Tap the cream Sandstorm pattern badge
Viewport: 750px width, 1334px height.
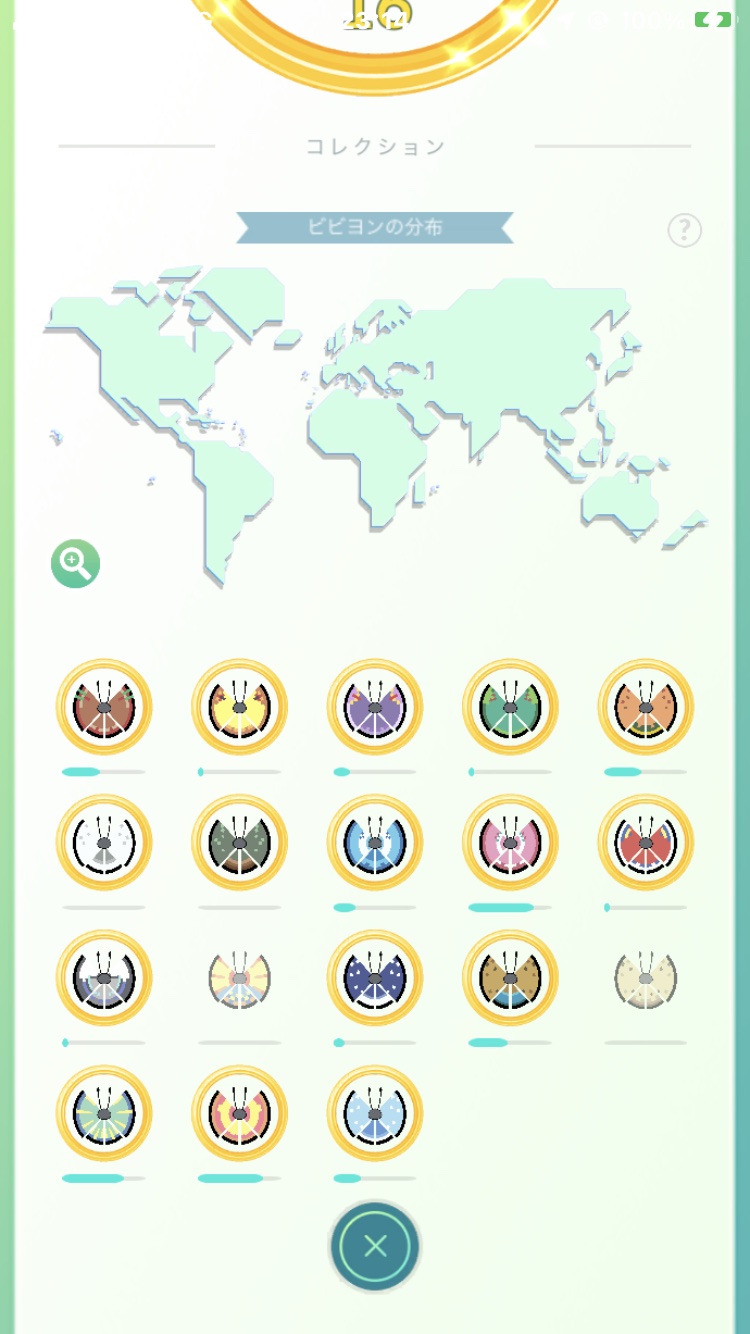coord(646,978)
